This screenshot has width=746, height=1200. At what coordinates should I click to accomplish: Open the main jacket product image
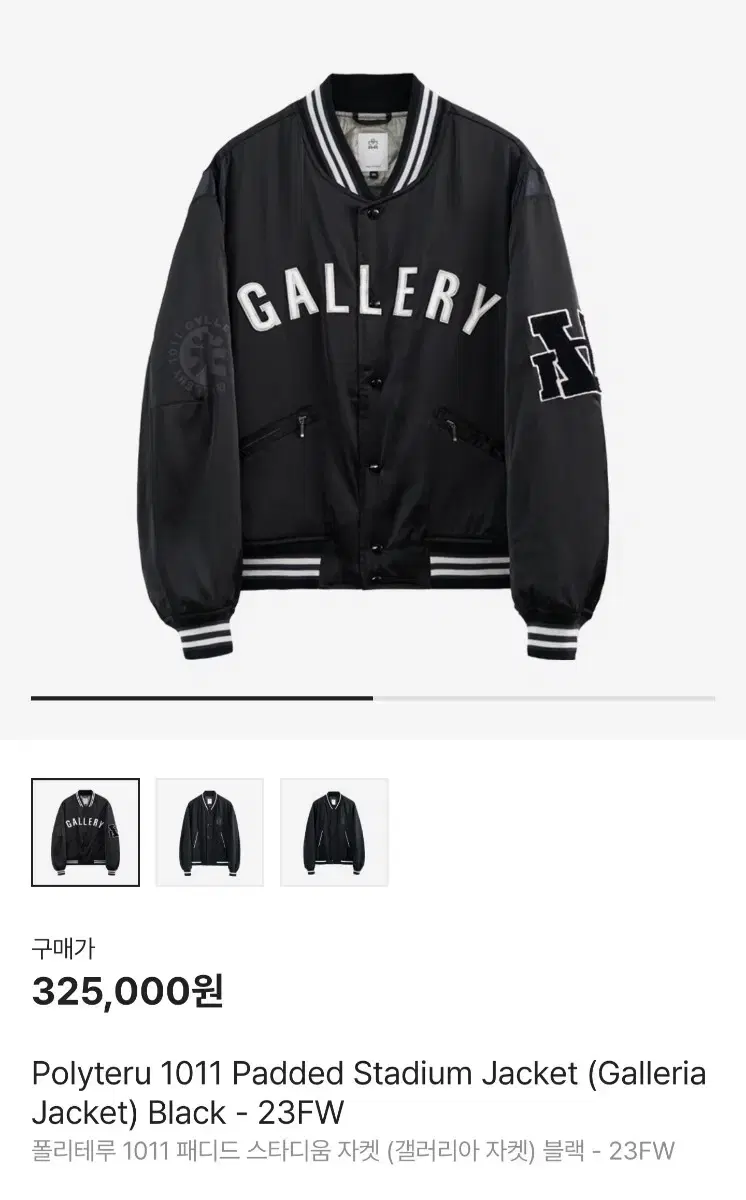point(373,365)
